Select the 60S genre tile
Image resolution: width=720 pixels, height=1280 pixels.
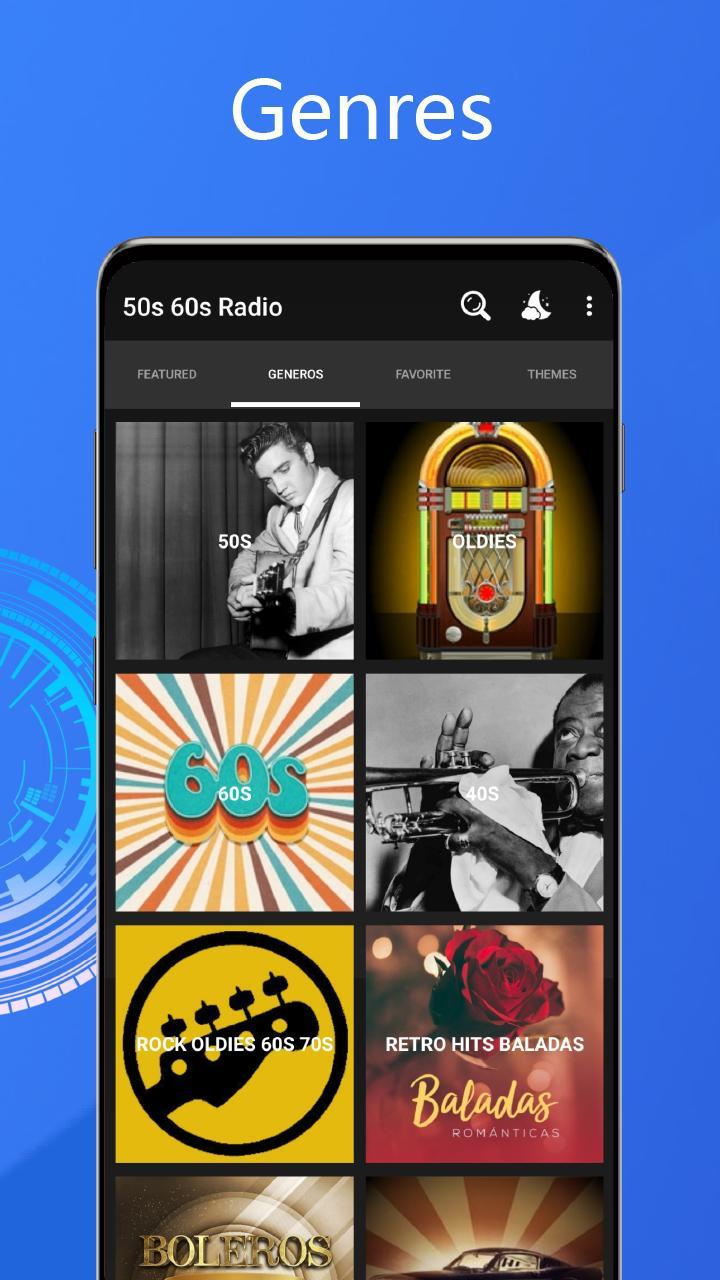pyautogui.click(x=235, y=792)
